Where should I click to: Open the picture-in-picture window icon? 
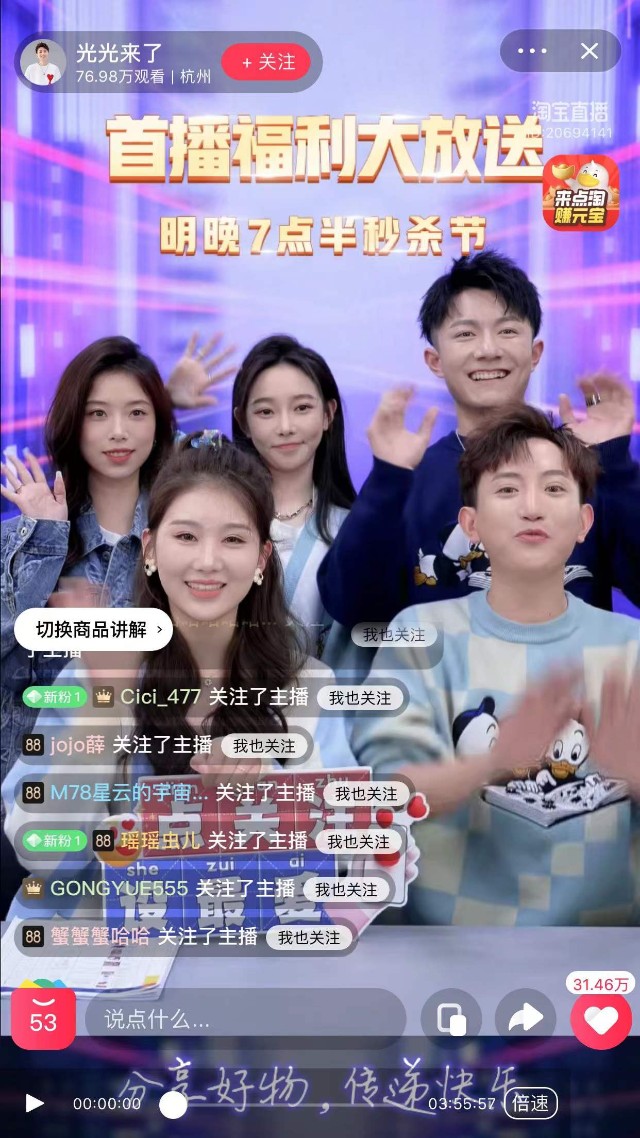[x=450, y=1020]
